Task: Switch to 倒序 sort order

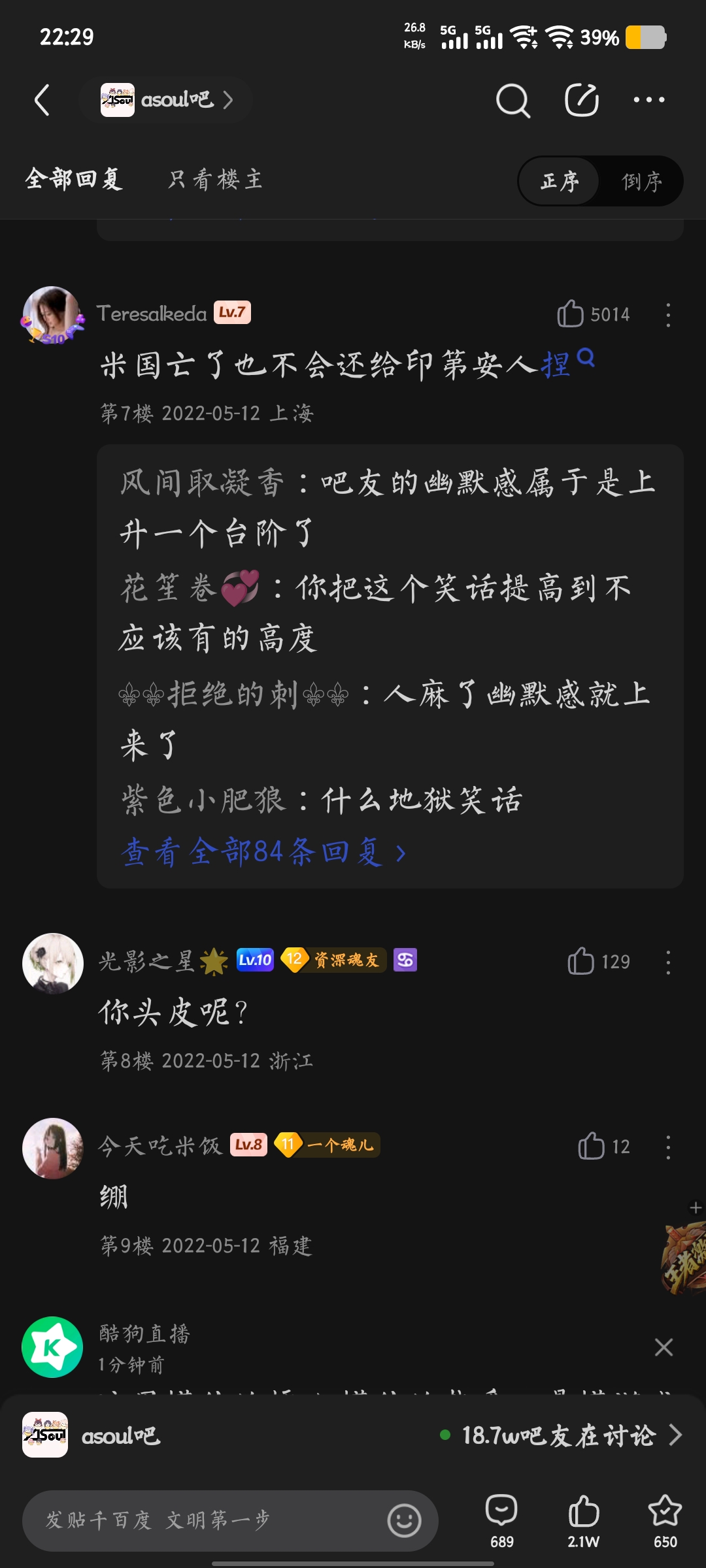Action: click(x=641, y=181)
